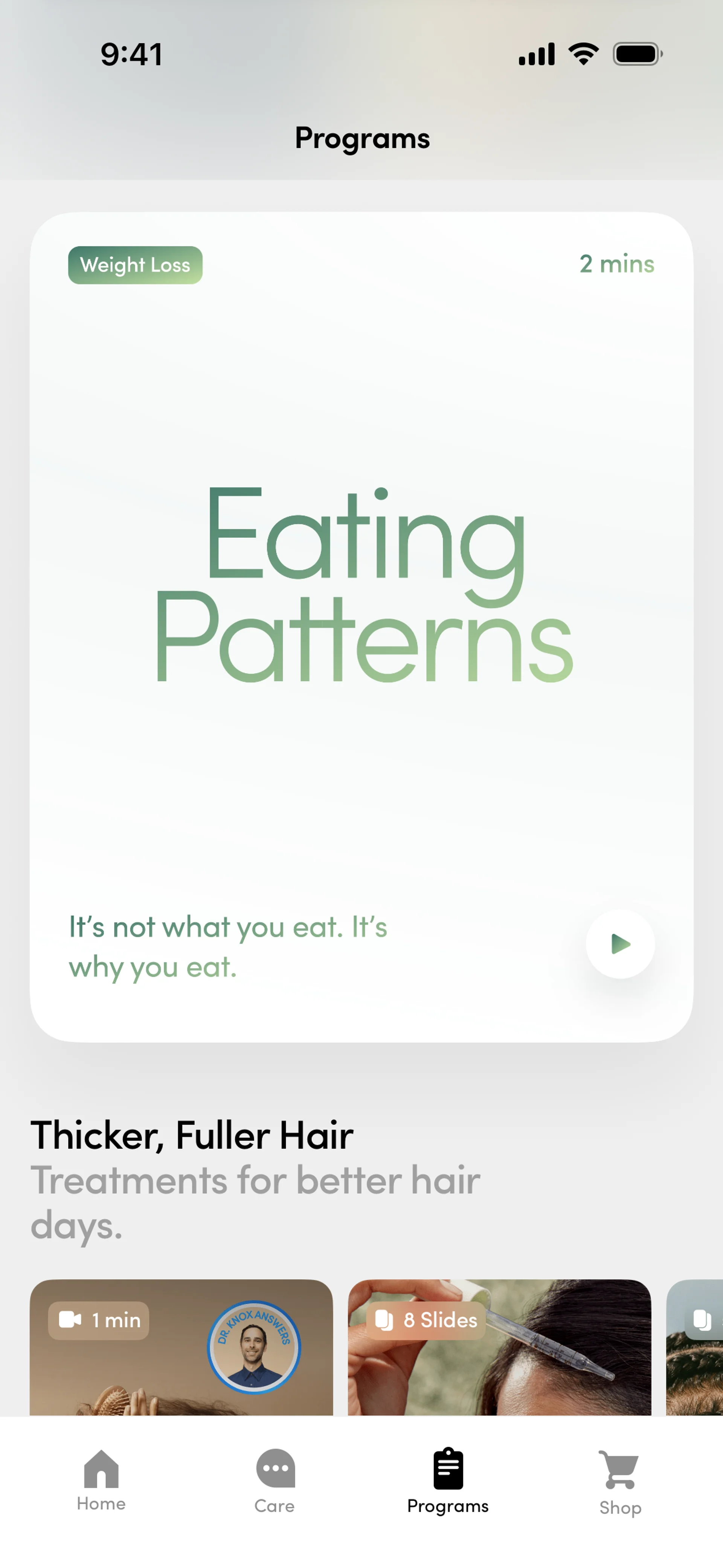Select the Programs tab

click(448, 1480)
